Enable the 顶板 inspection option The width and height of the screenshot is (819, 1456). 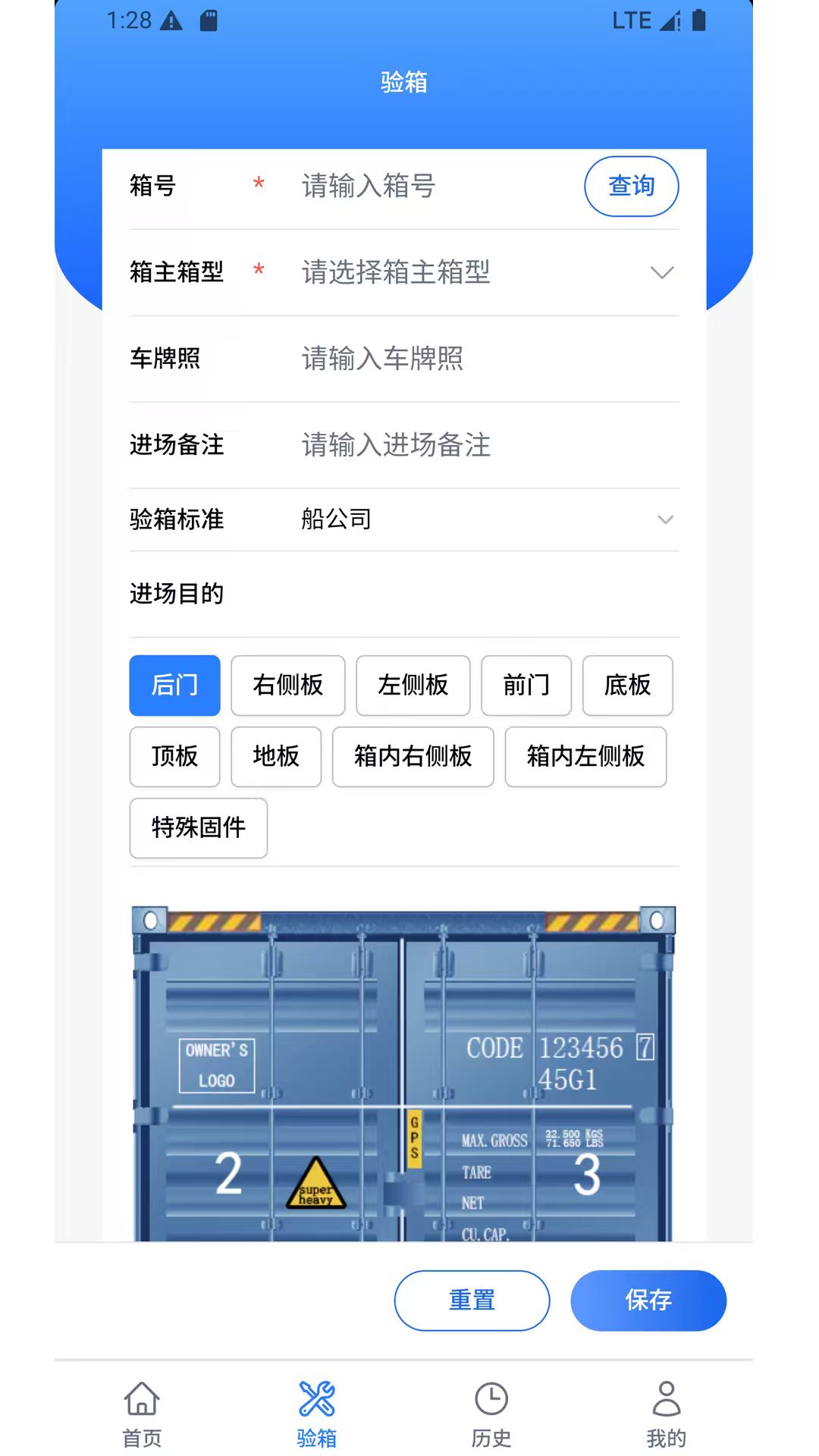pos(174,757)
